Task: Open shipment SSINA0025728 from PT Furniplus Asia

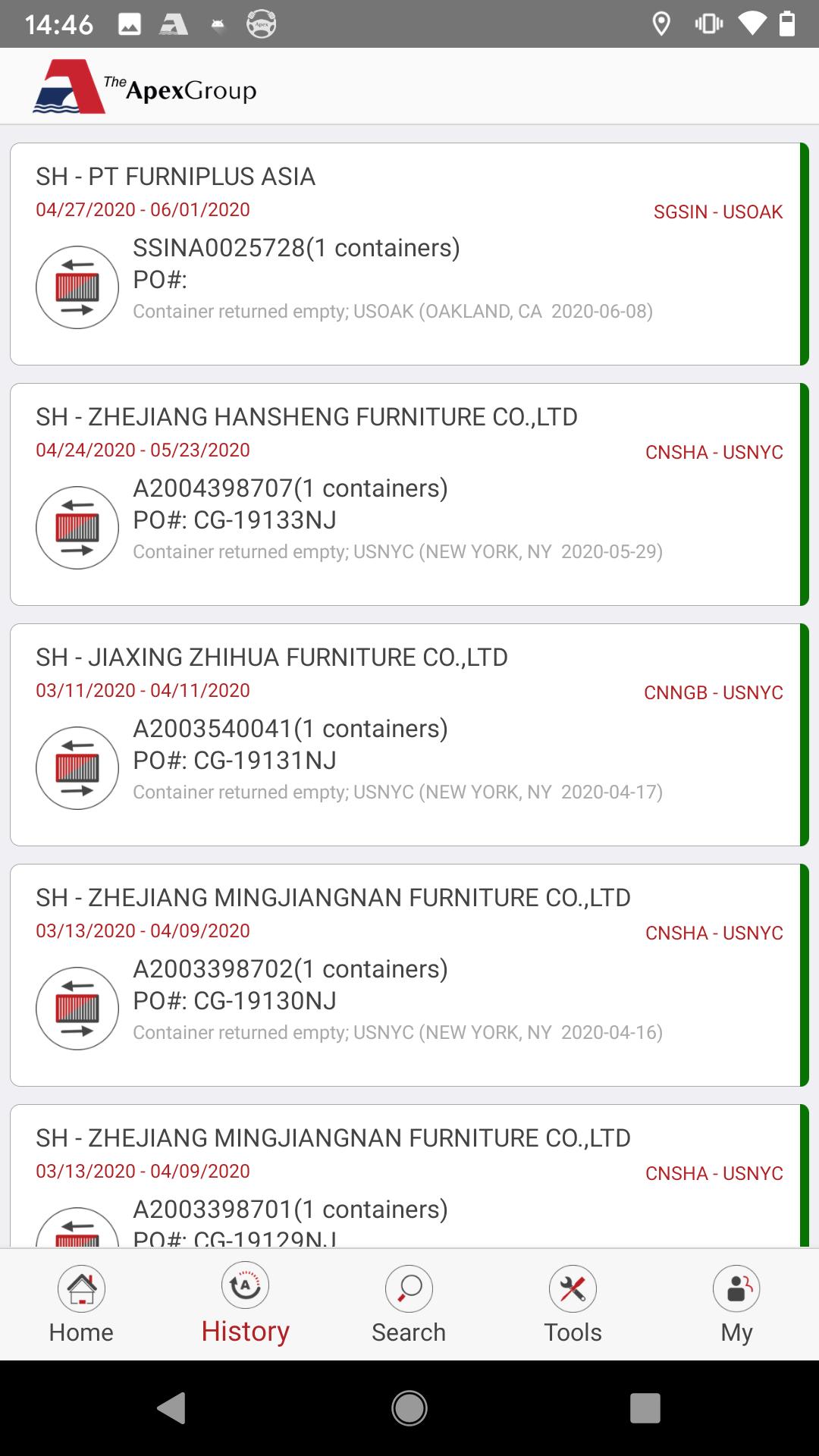Action: pyautogui.click(x=408, y=254)
